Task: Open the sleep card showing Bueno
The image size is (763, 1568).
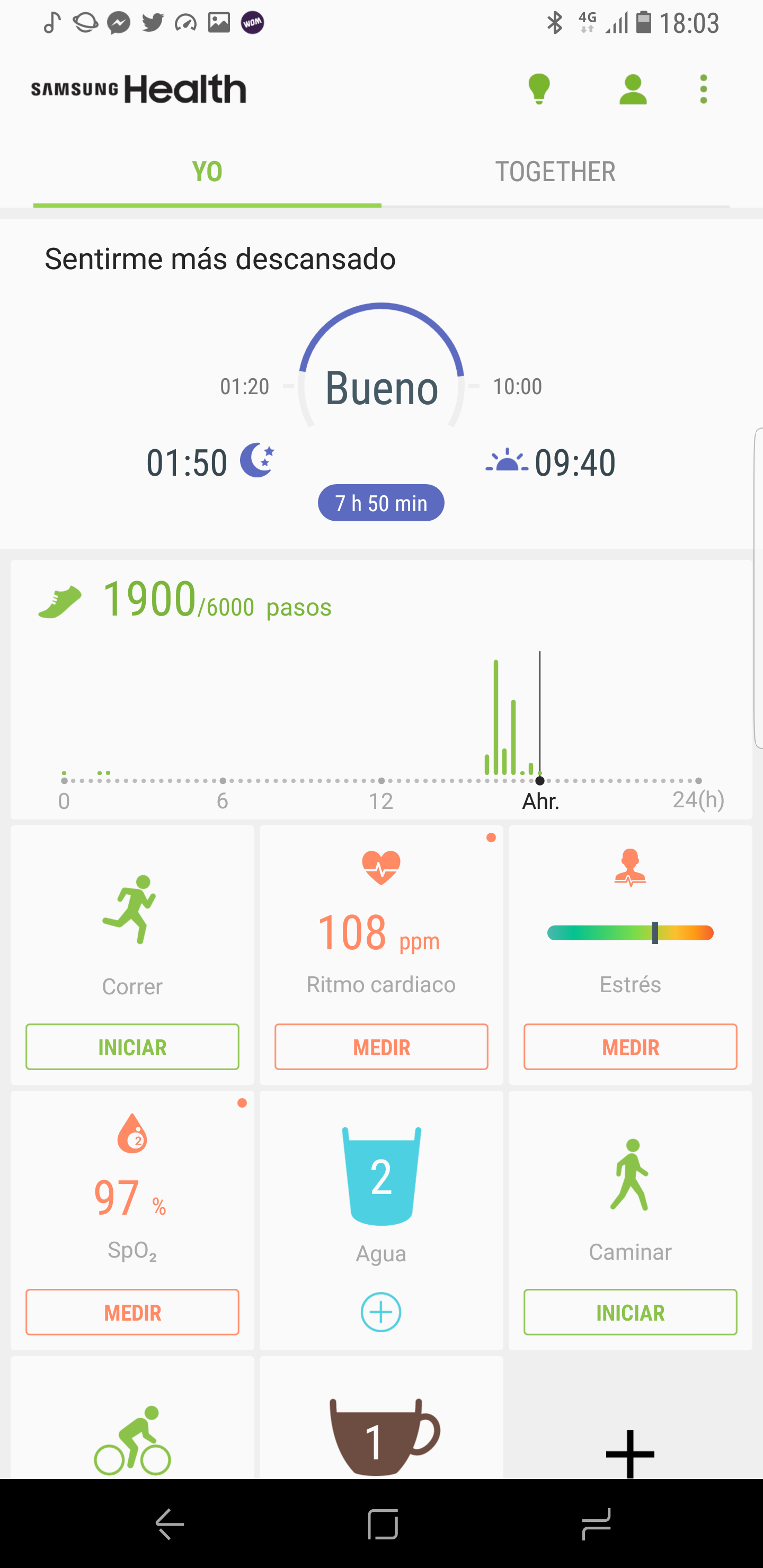Action: 381,389
